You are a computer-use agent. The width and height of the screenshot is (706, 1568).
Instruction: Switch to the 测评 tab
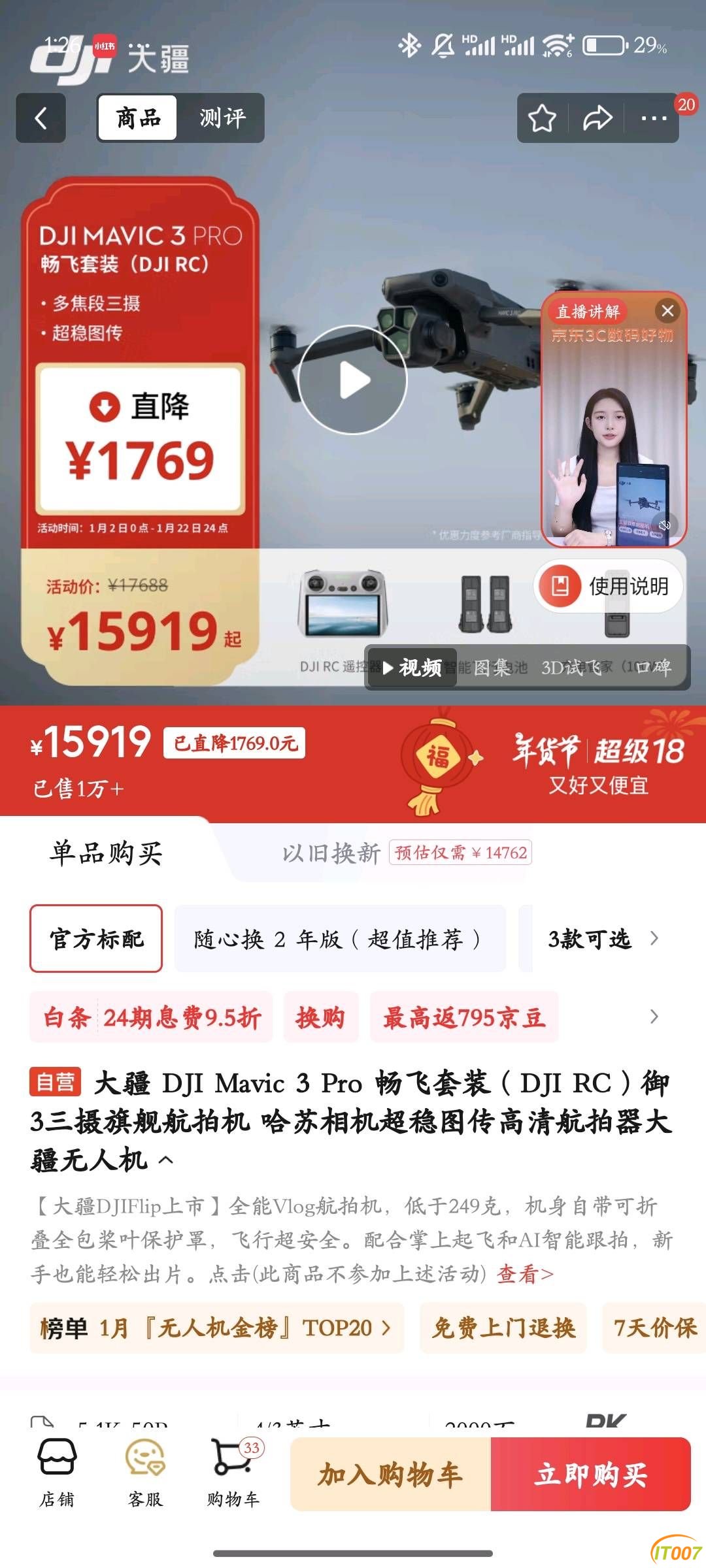(x=222, y=118)
